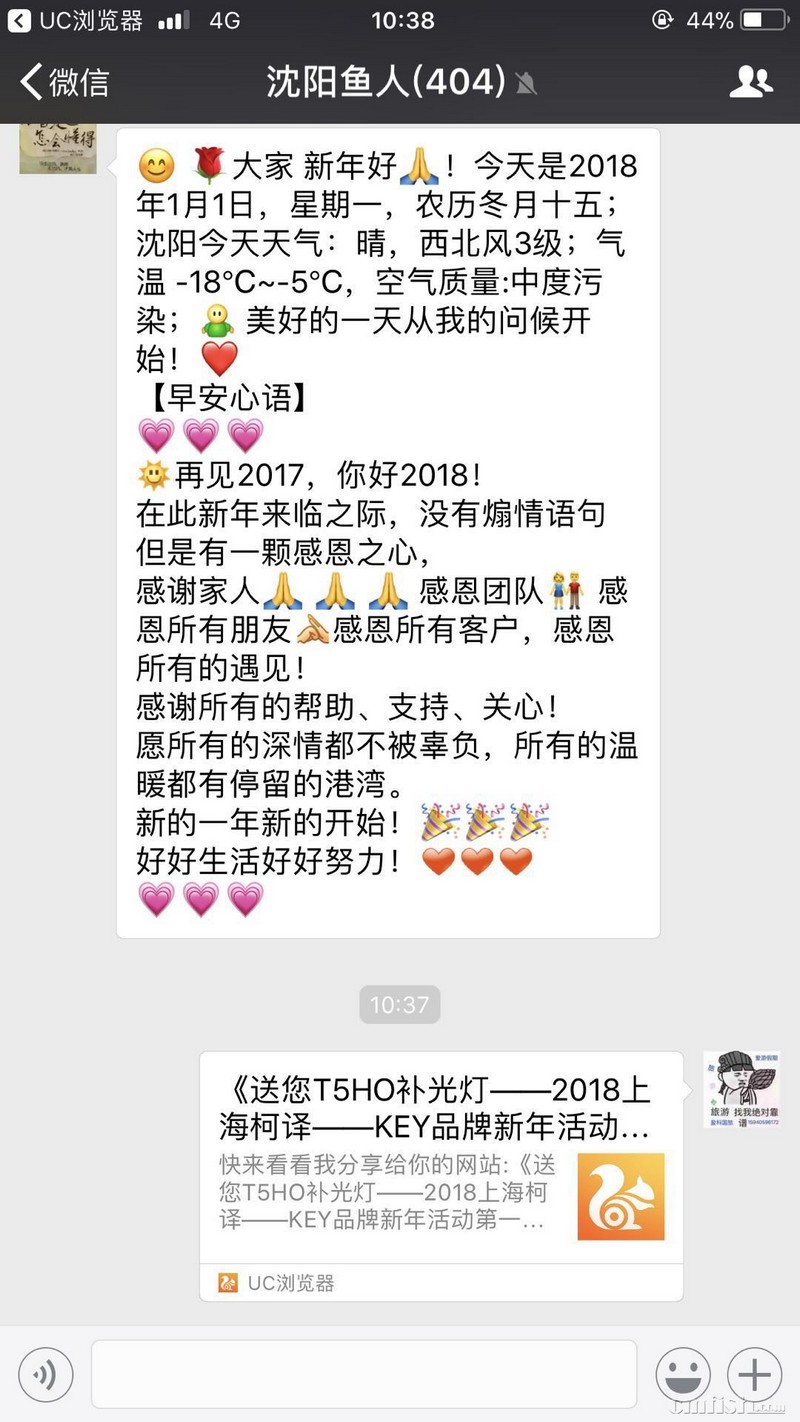Open the plus attachment menu
Viewport: 800px width, 1422px height.
point(754,1376)
